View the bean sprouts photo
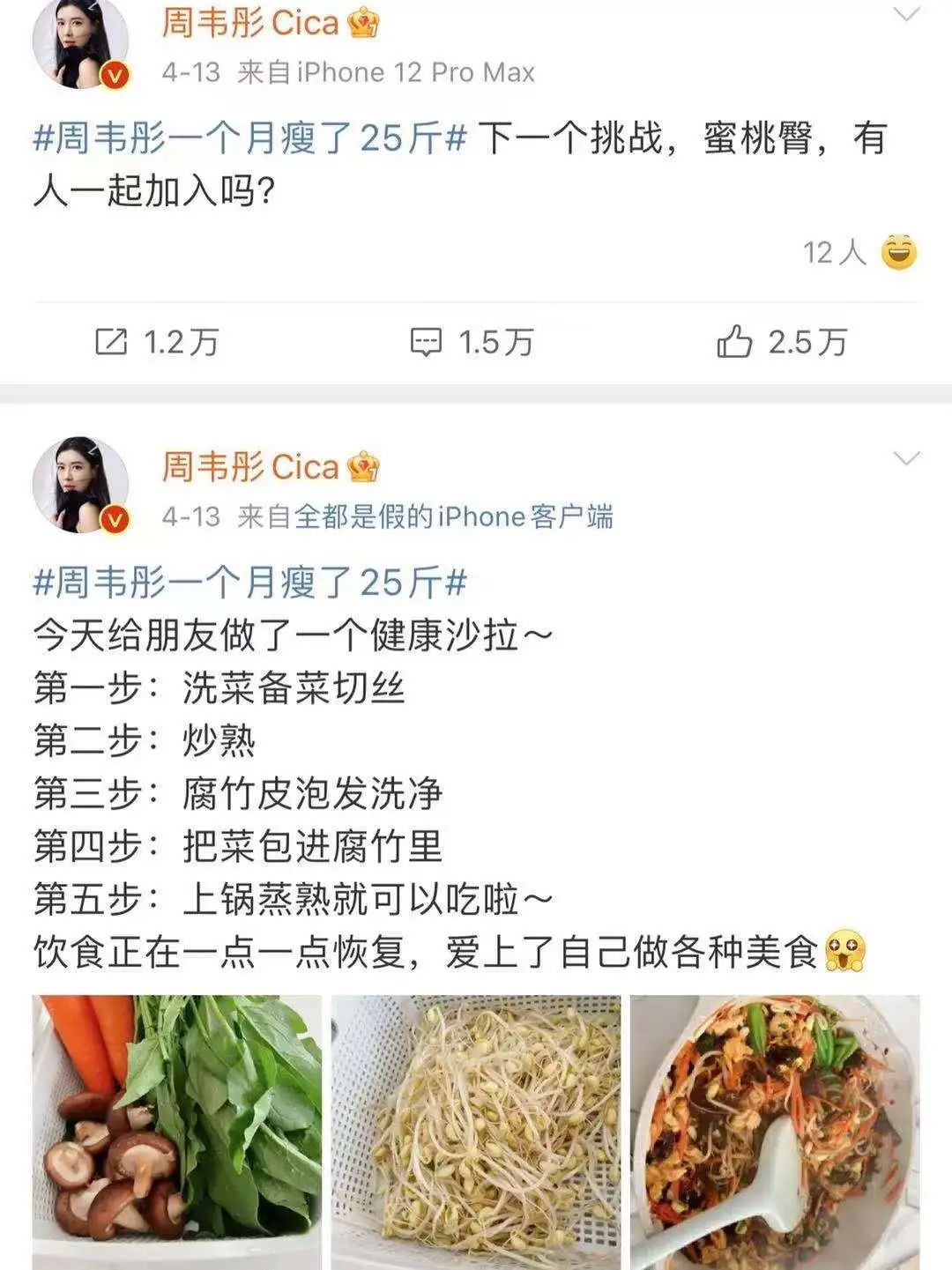This screenshot has height=1270, width=952. [476, 1133]
